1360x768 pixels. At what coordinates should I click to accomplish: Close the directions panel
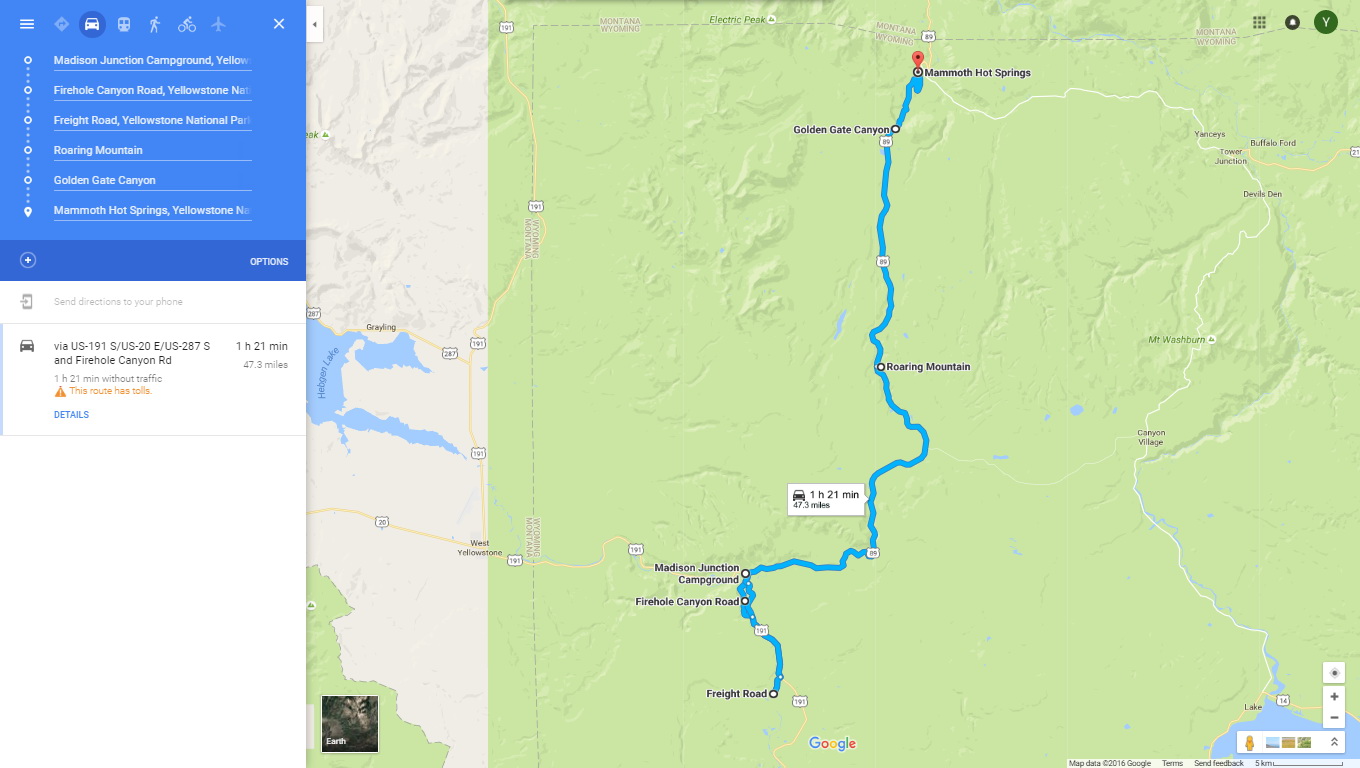[279, 24]
